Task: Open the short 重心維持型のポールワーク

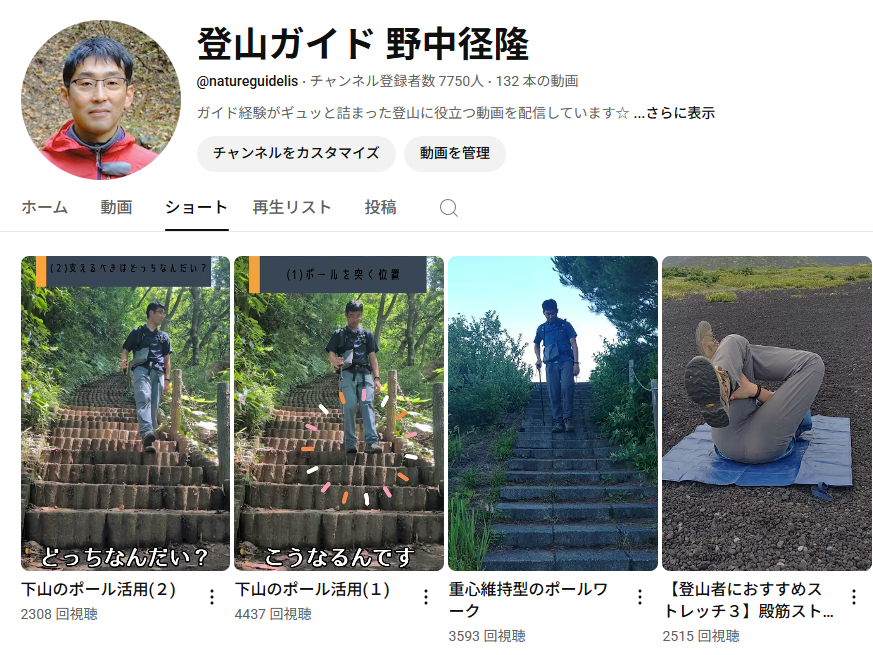Action: [x=552, y=413]
